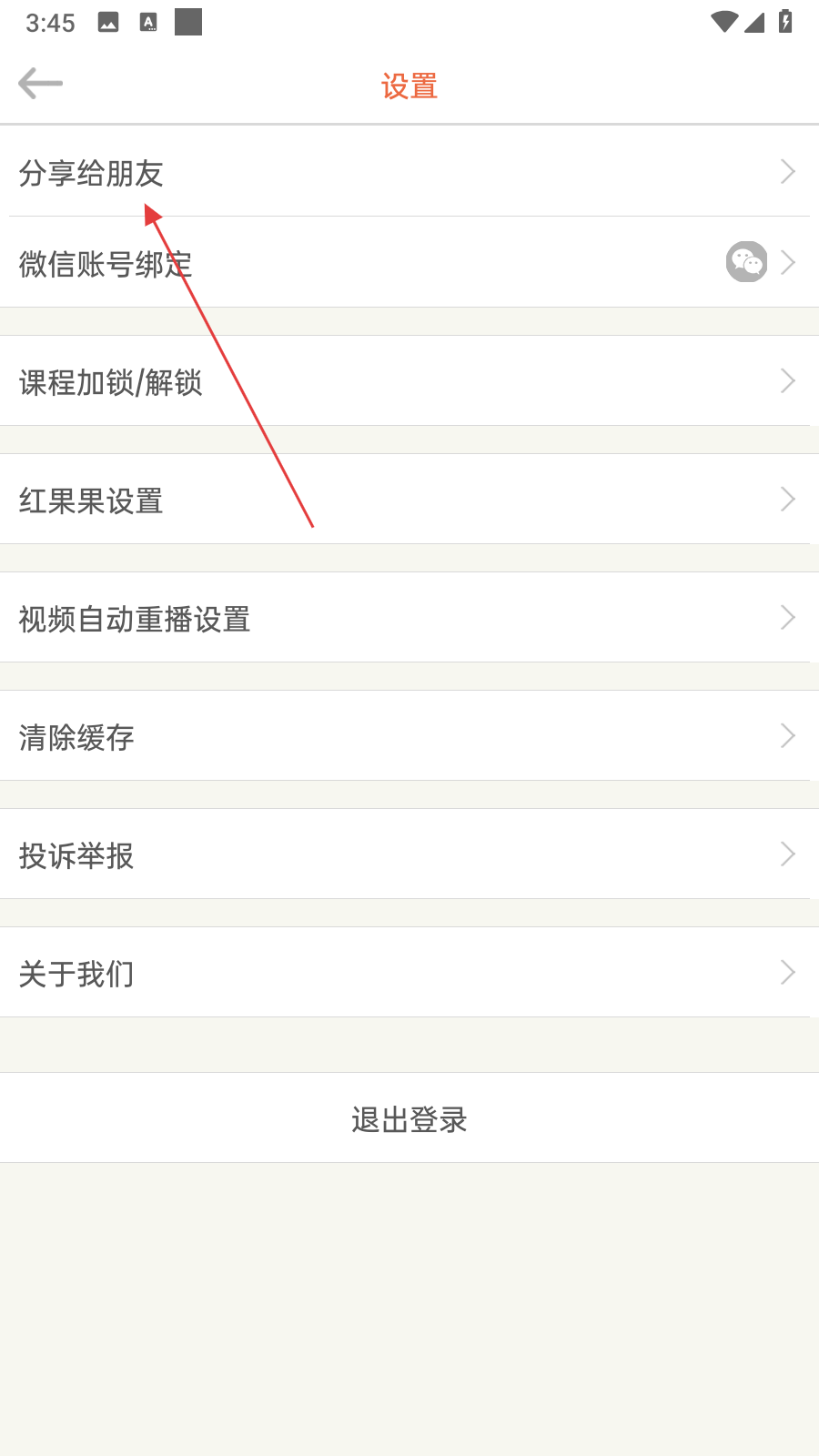Viewport: 819px width, 1456px height.
Task: Select 清除缓存 to clear cache
Action: [x=409, y=736]
